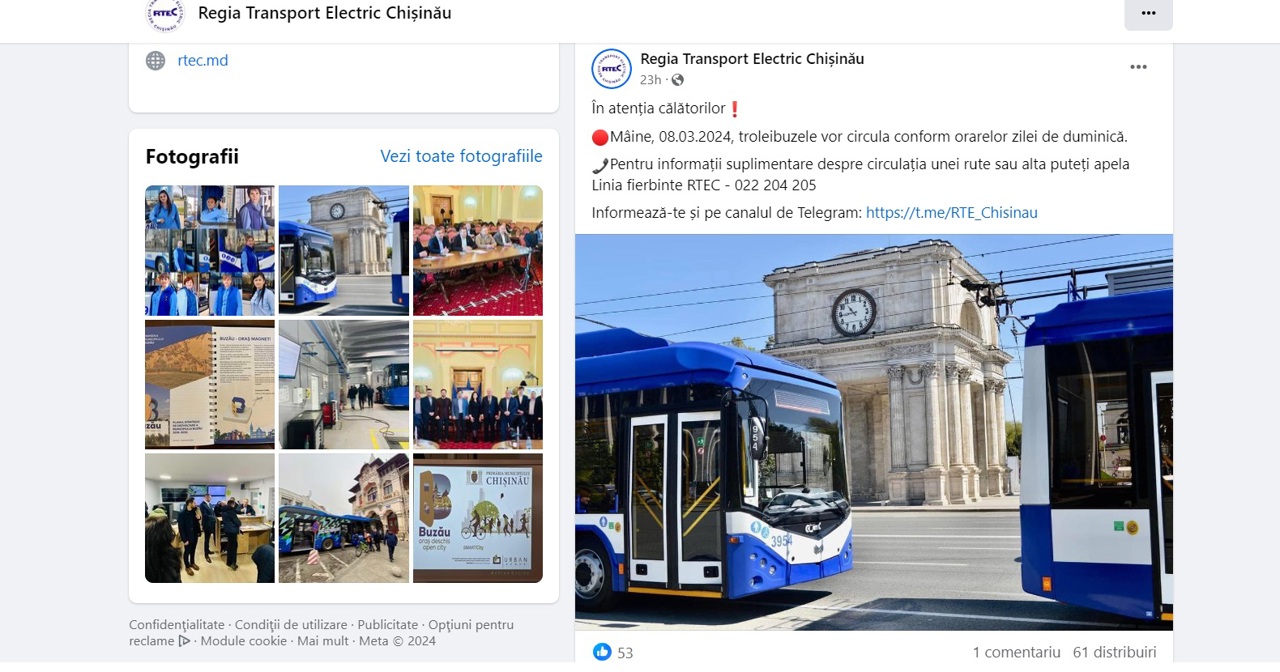Open the Buzău open city poster photo

point(477,518)
